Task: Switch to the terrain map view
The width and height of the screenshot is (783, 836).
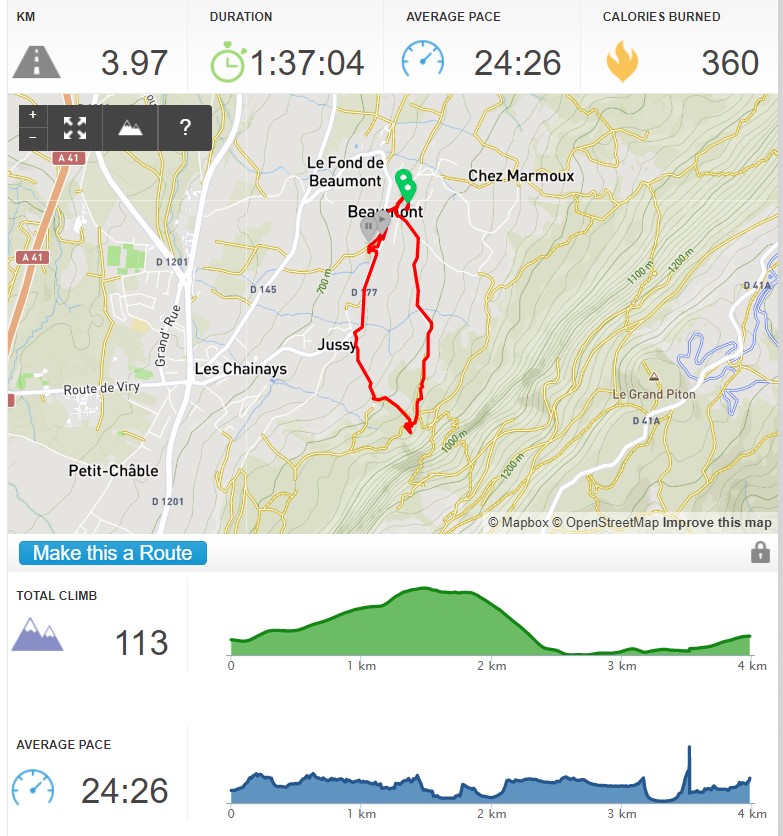Action: 130,127
